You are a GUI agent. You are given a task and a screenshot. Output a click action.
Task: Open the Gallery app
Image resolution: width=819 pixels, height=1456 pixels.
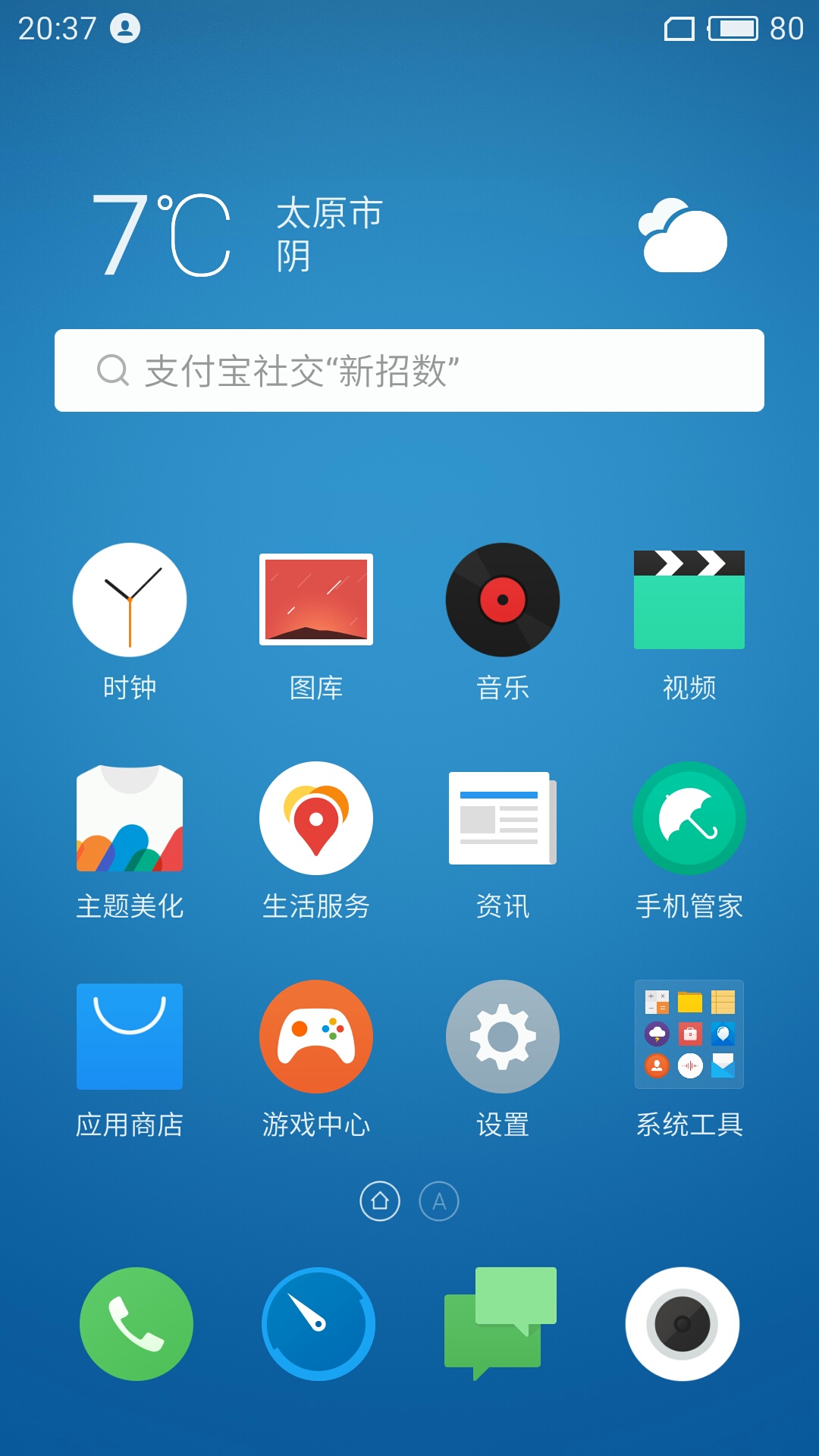(x=316, y=599)
